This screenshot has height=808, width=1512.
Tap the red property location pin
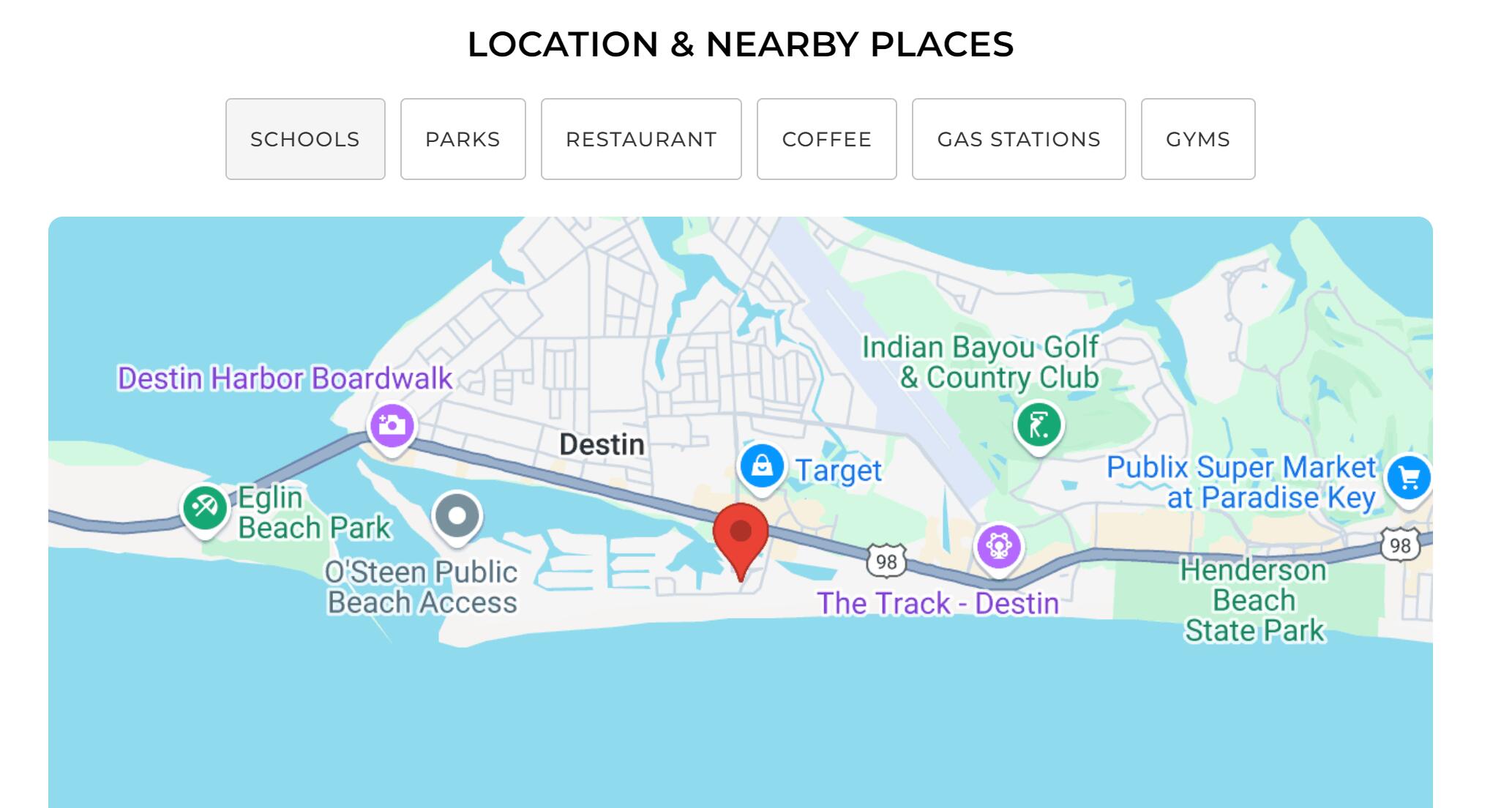click(x=741, y=534)
